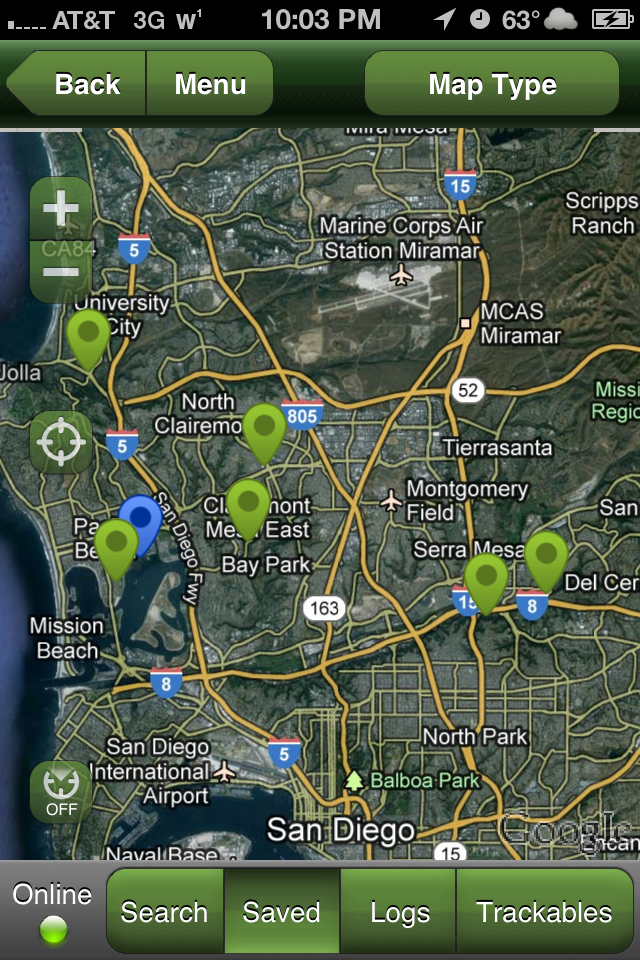Center map on my current location

coord(61,442)
